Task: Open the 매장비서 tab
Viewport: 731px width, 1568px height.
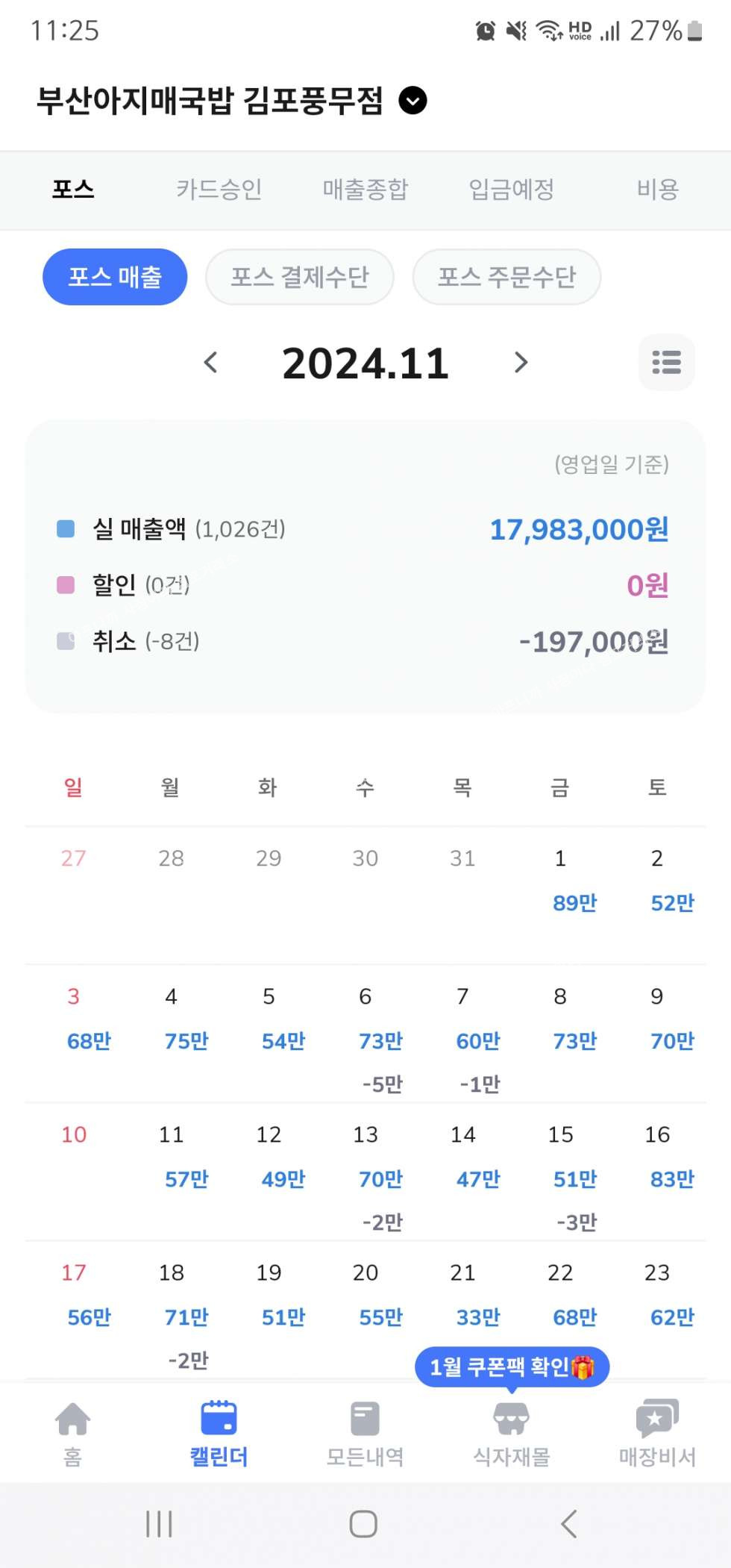Action: [x=657, y=1433]
